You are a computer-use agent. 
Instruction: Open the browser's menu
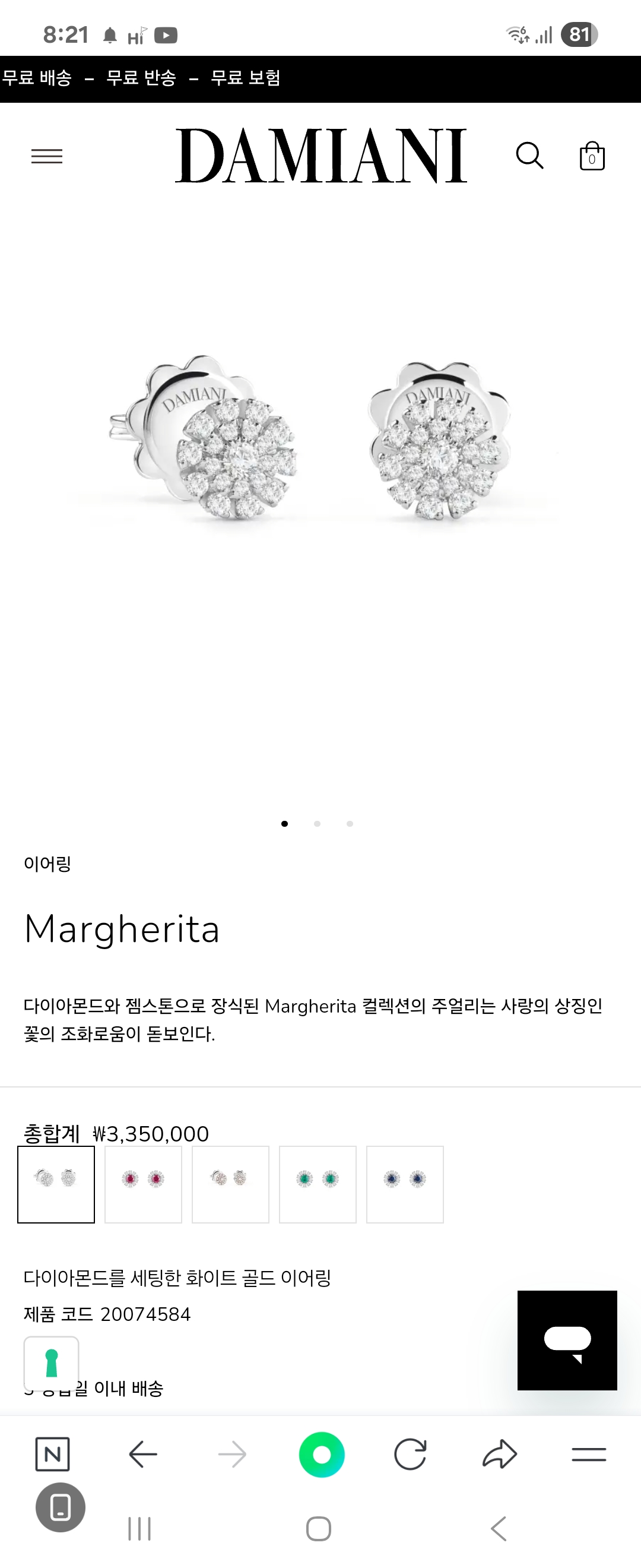tap(589, 1455)
